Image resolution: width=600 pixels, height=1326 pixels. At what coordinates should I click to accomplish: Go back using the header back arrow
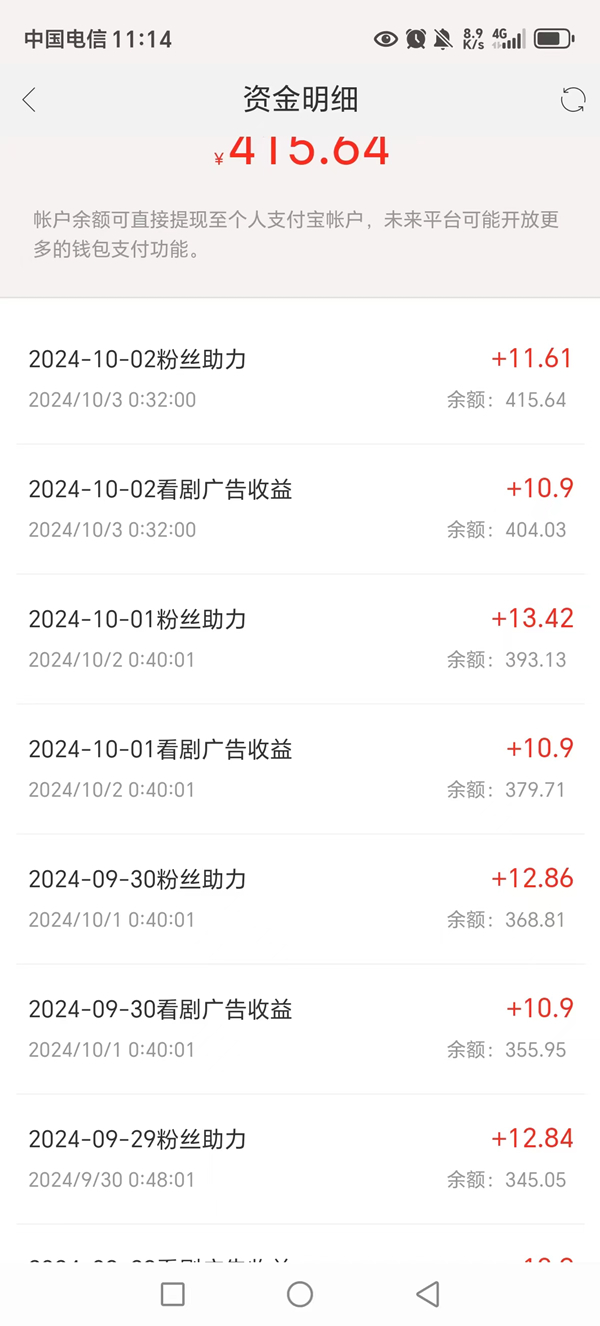click(29, 99)
